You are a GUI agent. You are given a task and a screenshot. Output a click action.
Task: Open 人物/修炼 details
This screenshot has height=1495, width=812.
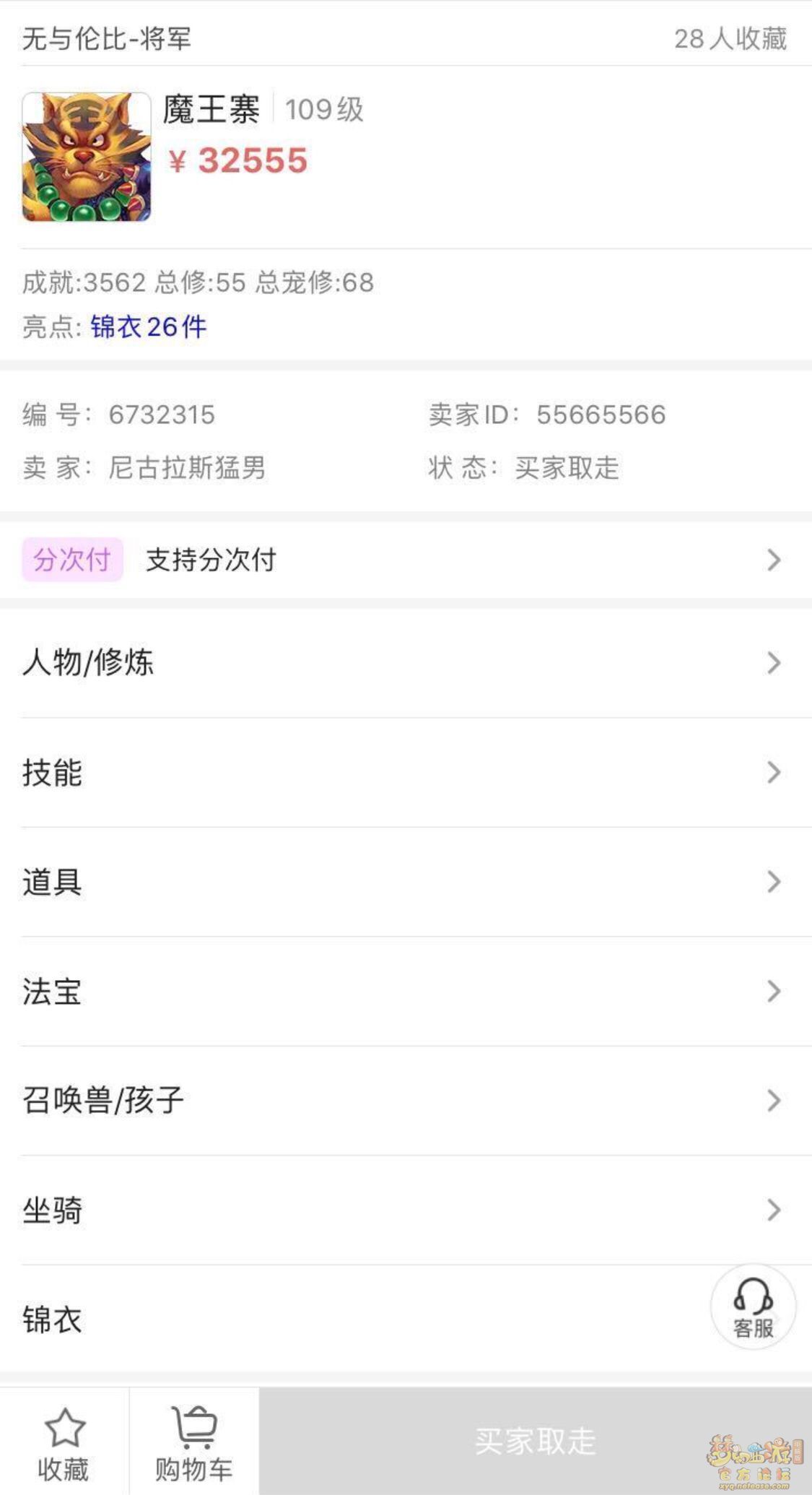pyautogui.click(x=404, y=662)
